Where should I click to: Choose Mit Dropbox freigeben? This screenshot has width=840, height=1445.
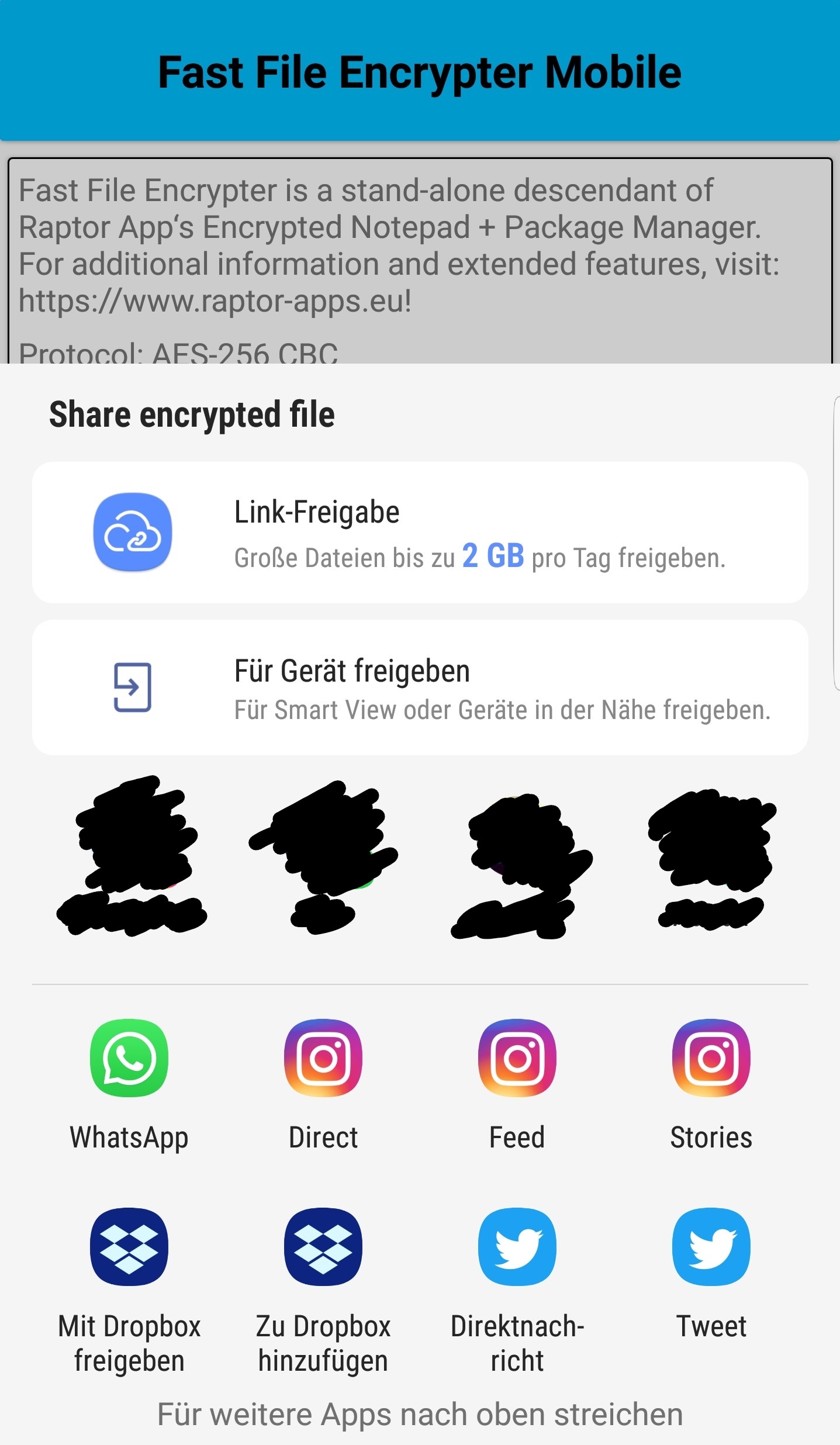129,1246
